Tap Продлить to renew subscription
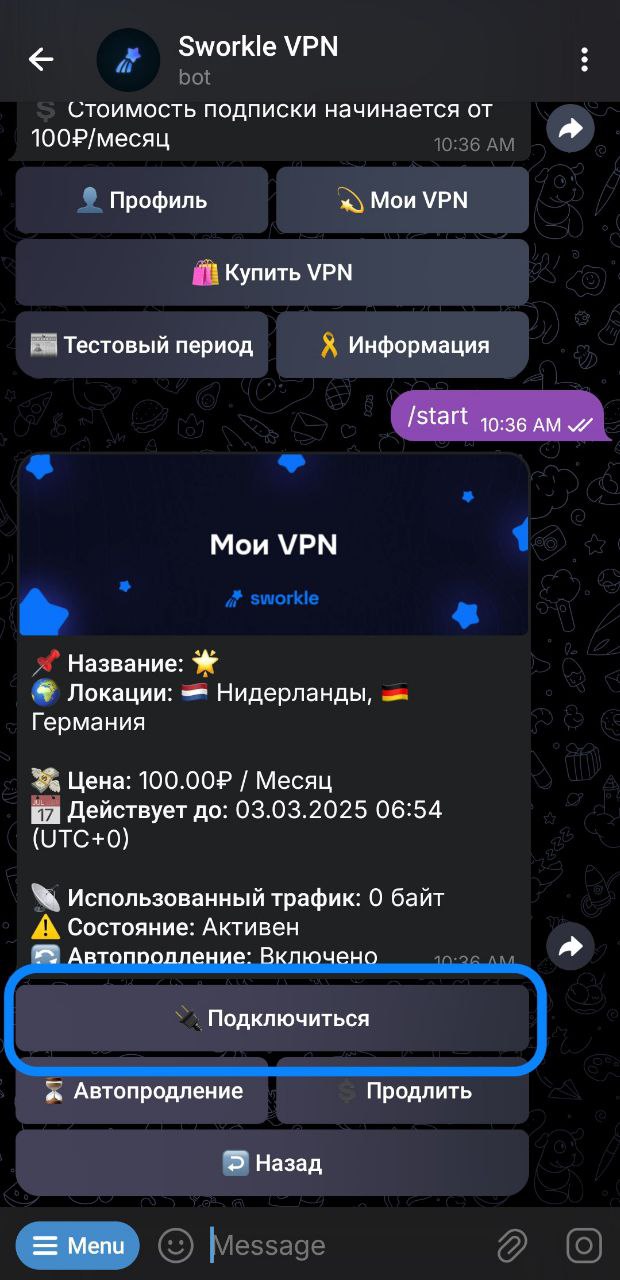The image size is (620, 1280). pyautogui.click(x=402, y=1091)
